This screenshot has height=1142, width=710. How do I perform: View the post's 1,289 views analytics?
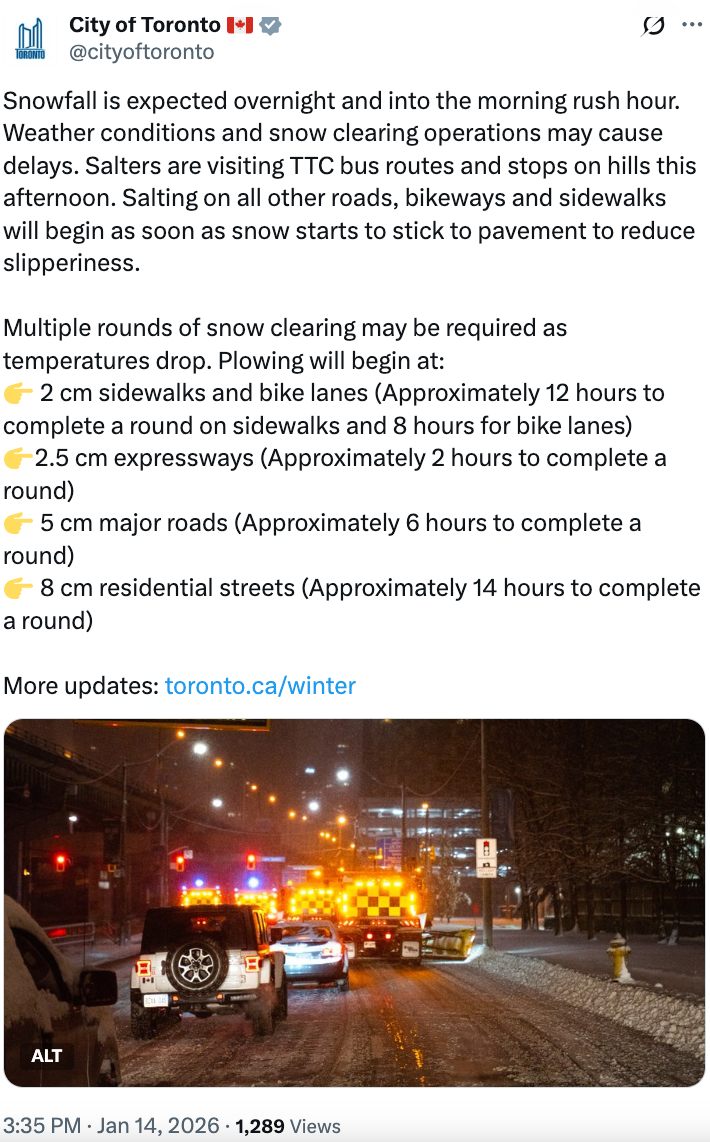coord(288,1126)
